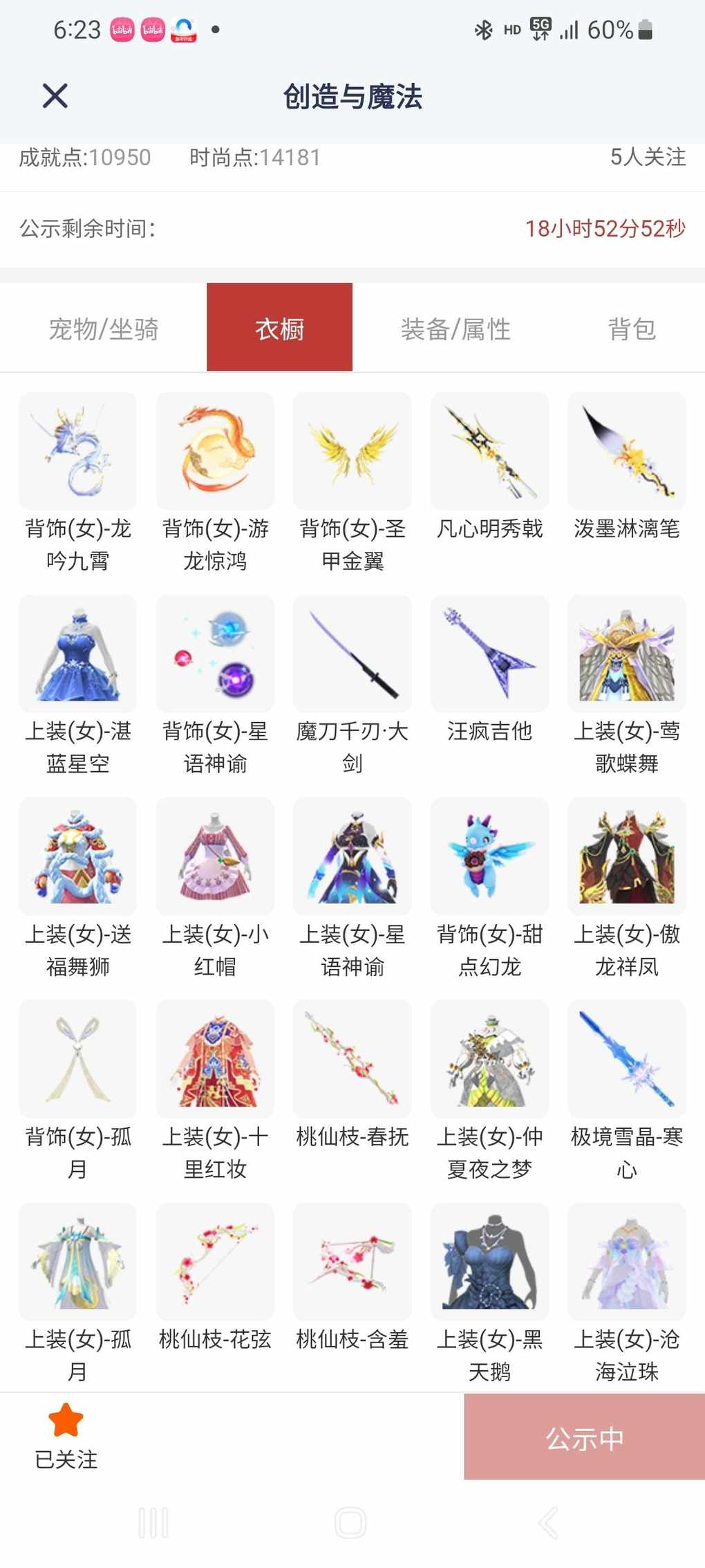Viewport: 705px width, 1568px height.
Task: View 上装(女)-湛蓝星空 dress
Action: tap(77, 654)
